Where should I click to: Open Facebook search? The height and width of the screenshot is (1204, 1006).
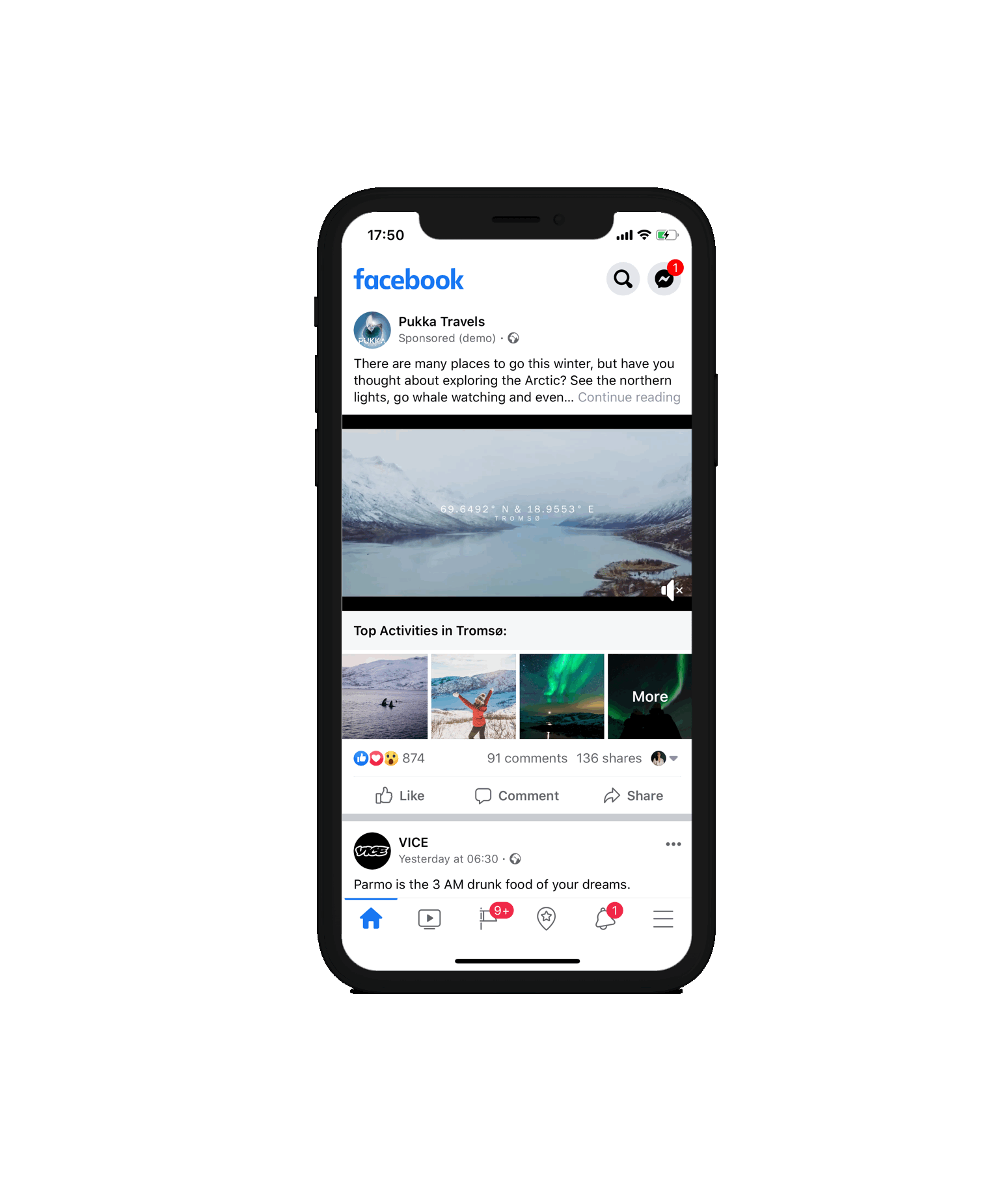(623, 279)
